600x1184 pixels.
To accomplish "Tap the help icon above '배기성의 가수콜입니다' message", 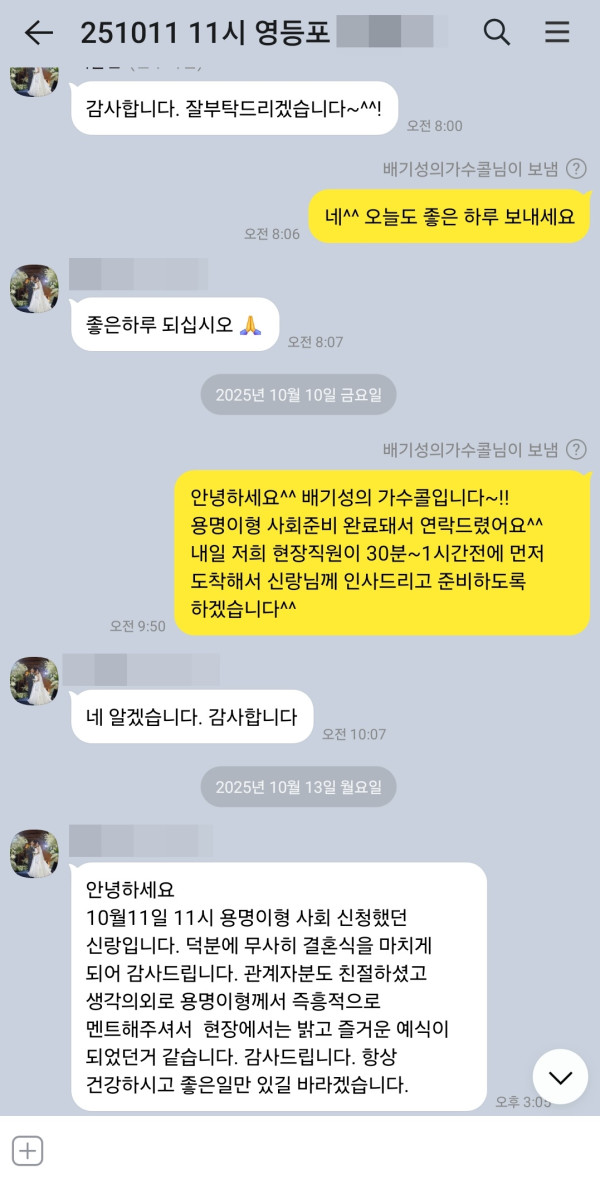I will click(x=576, y=450).
